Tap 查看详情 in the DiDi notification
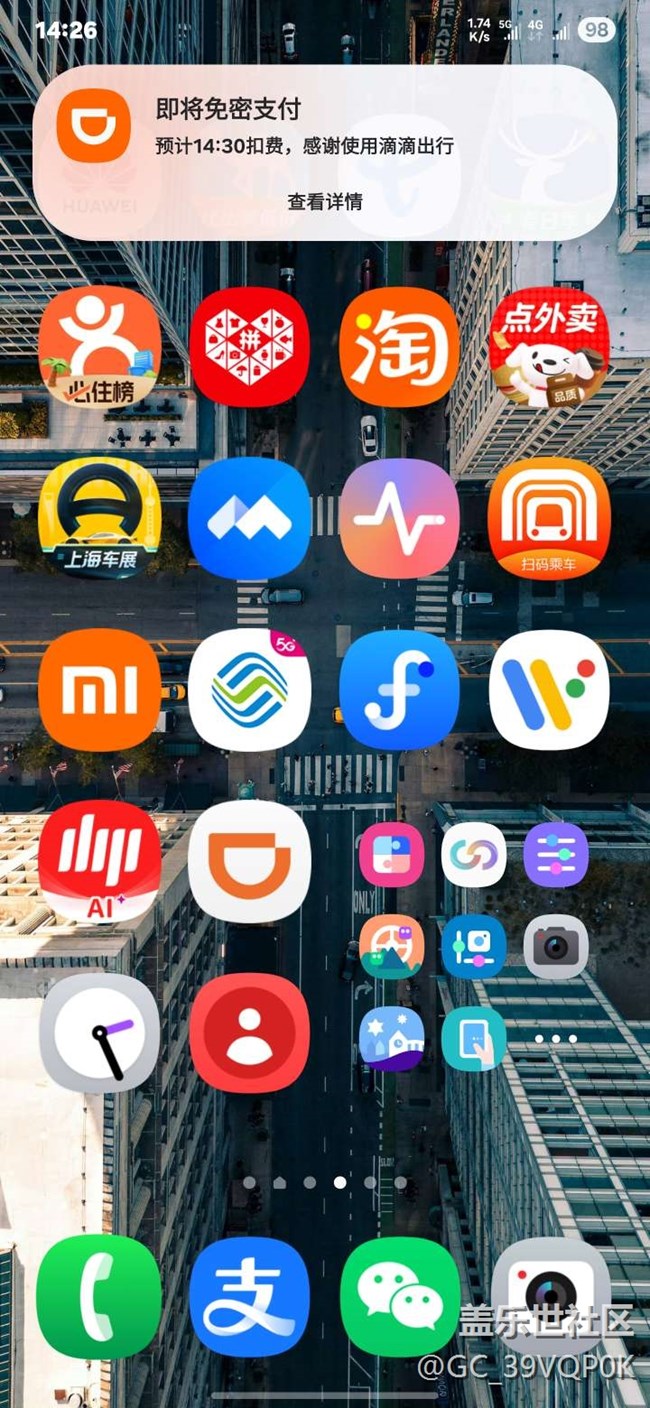This screenshot has height=1408, width=650. coord(324,202)
